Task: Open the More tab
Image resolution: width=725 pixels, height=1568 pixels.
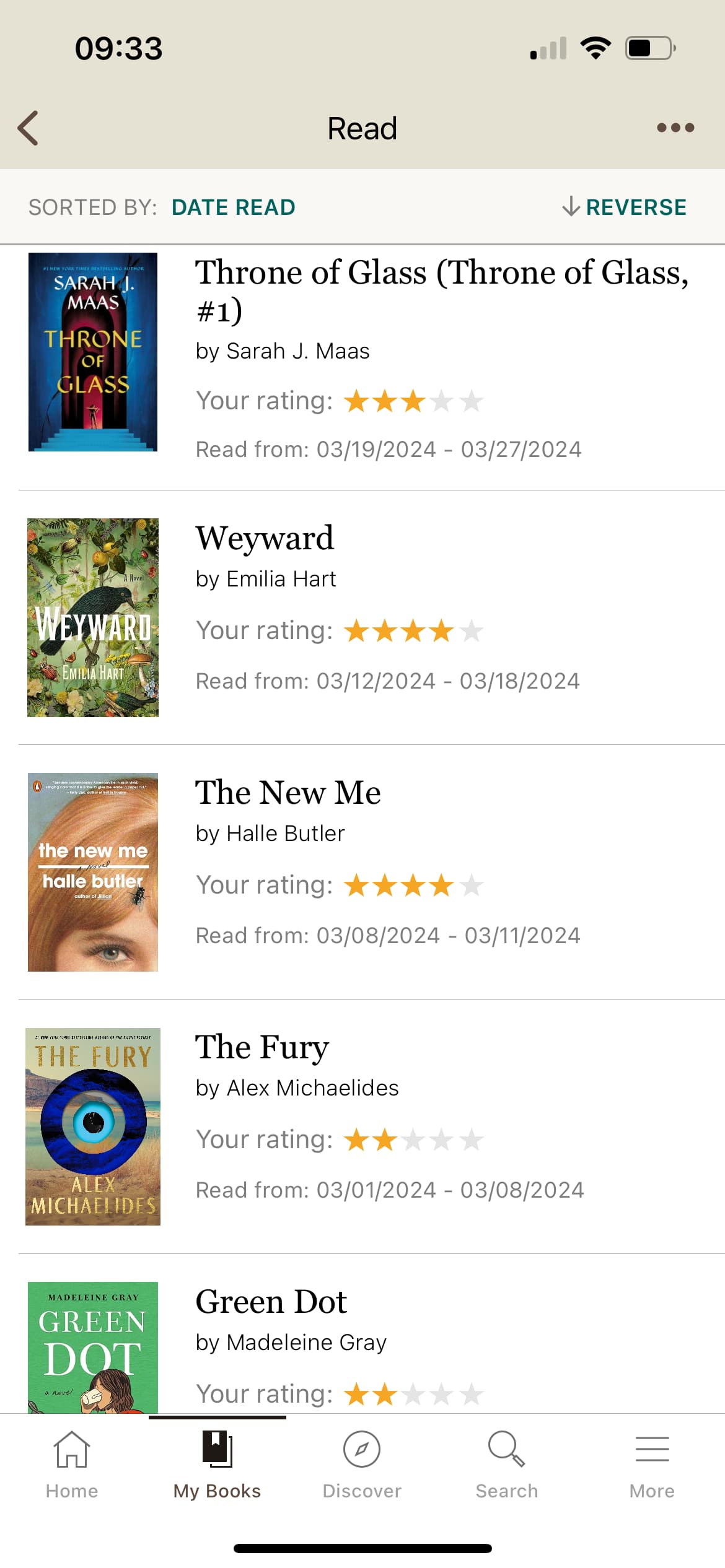Action: (652, 1465)
